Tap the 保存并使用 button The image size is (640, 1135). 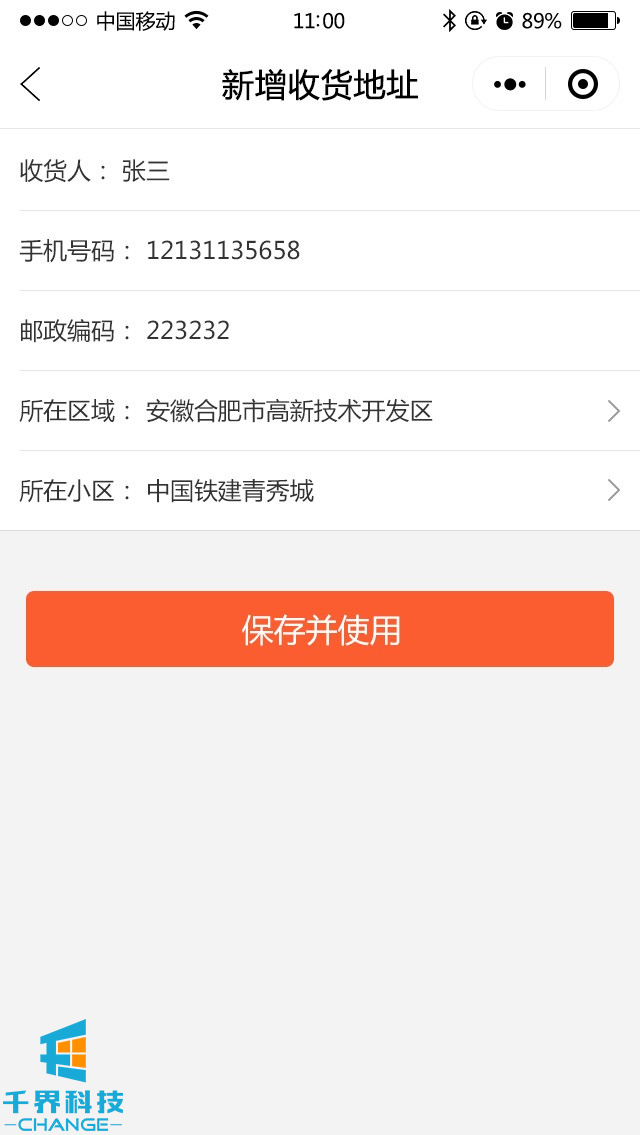tap(320, 629)
